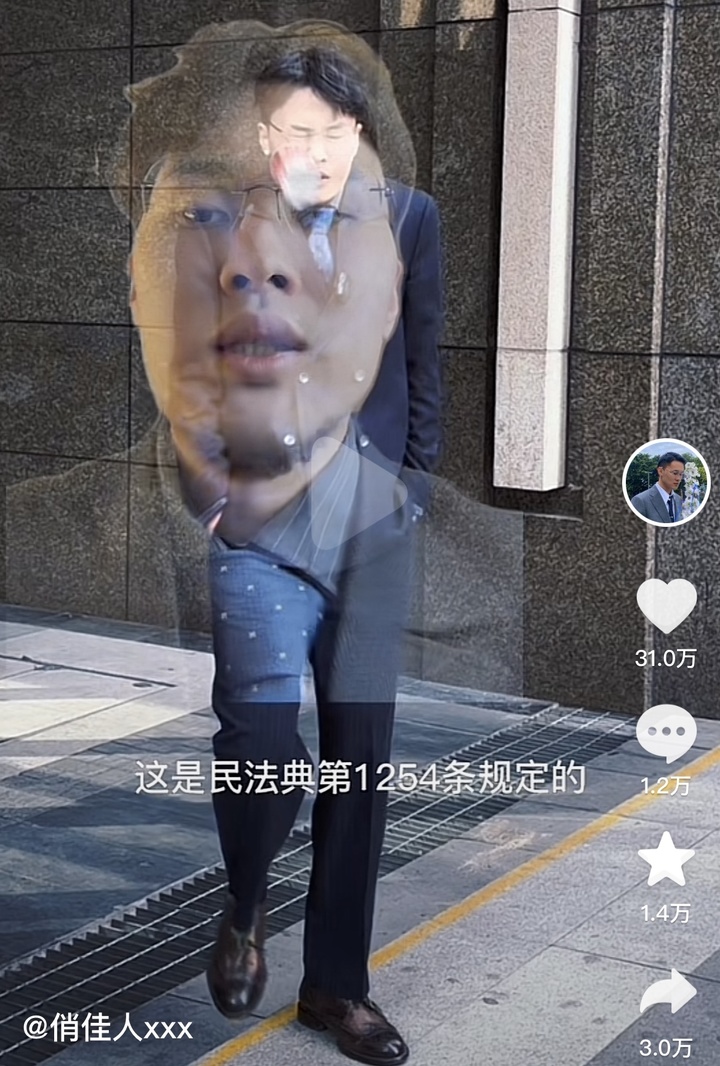Resume the paused video with the play button
Viewport: 720px width, 1066px height.
352,493
